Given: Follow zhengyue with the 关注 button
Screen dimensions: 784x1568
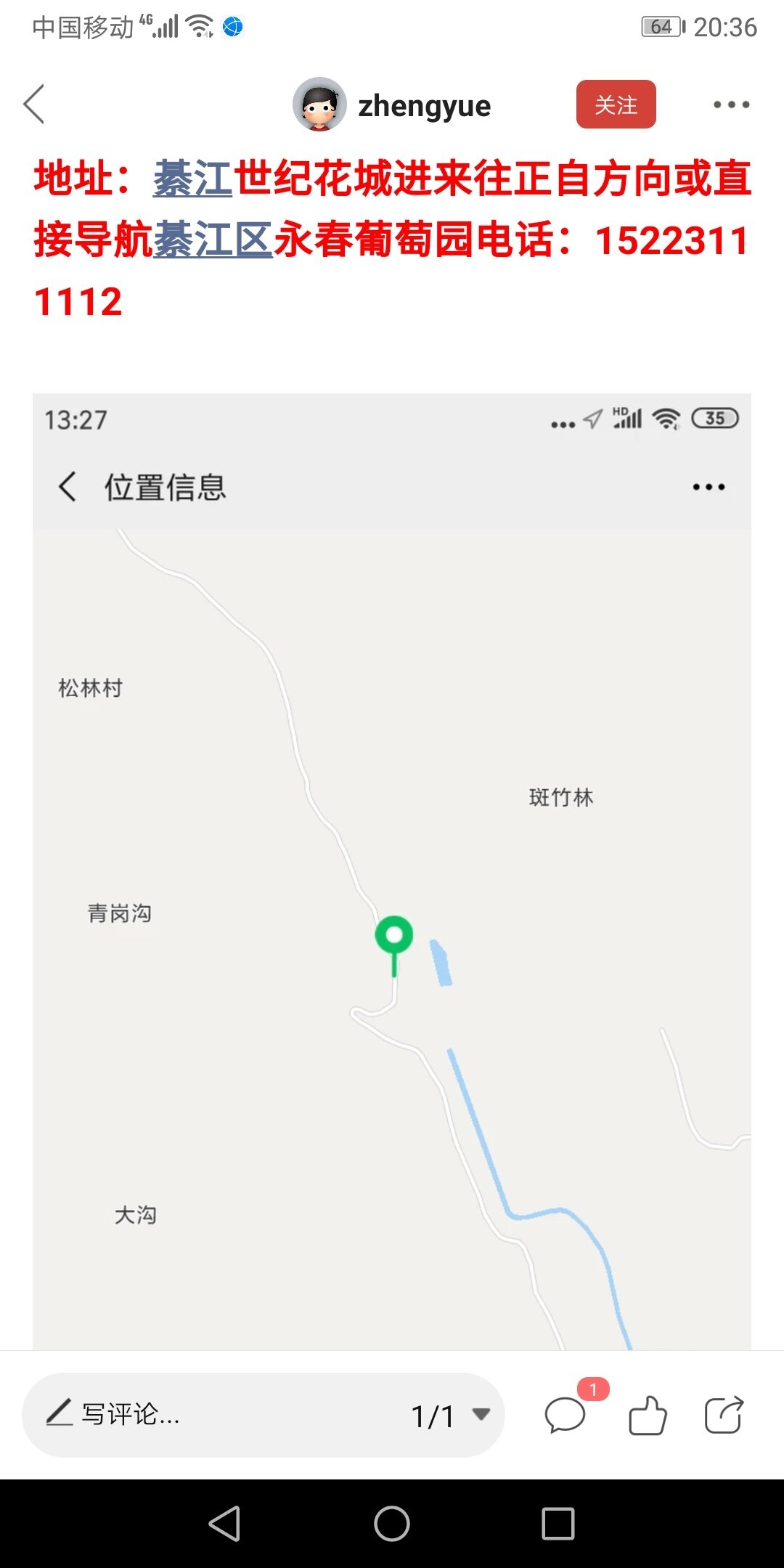Looking at the screenshot, I should point(616,105).
